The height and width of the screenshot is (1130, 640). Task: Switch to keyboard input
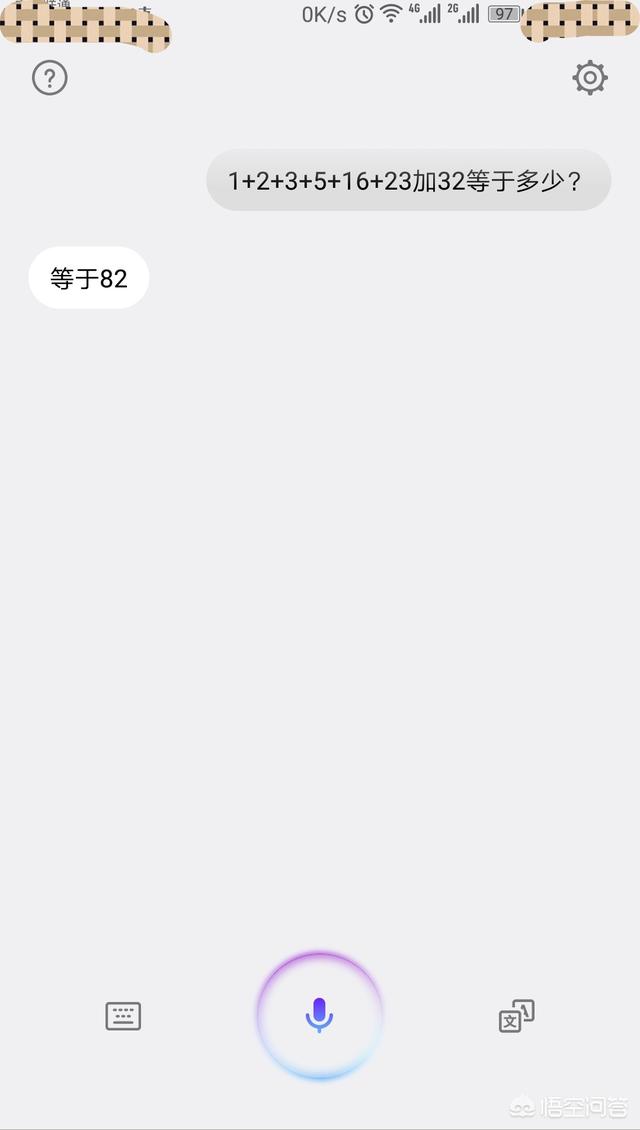(x=123, y=1016)
